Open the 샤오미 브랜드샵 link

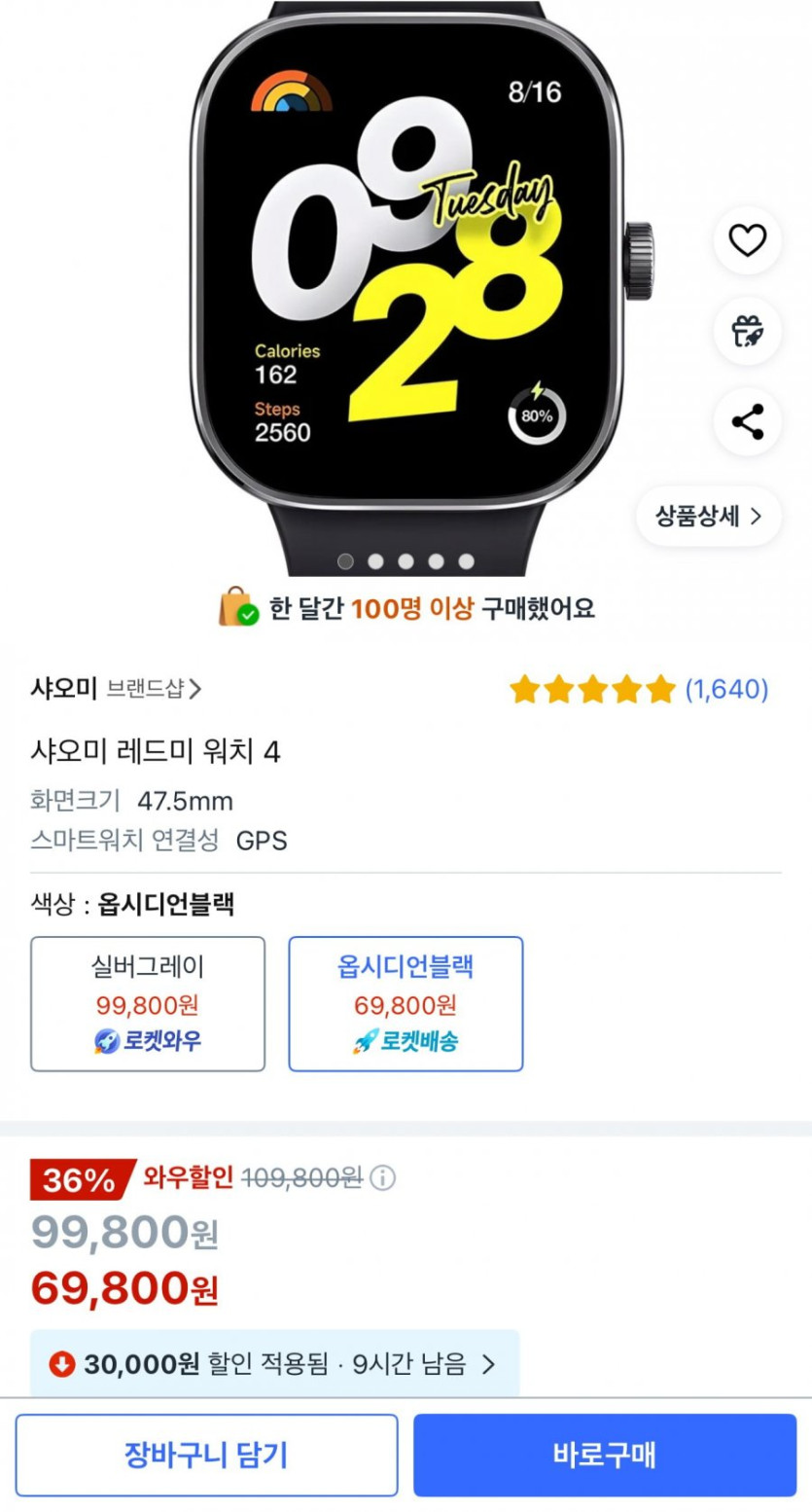click(x=117, y=690)
